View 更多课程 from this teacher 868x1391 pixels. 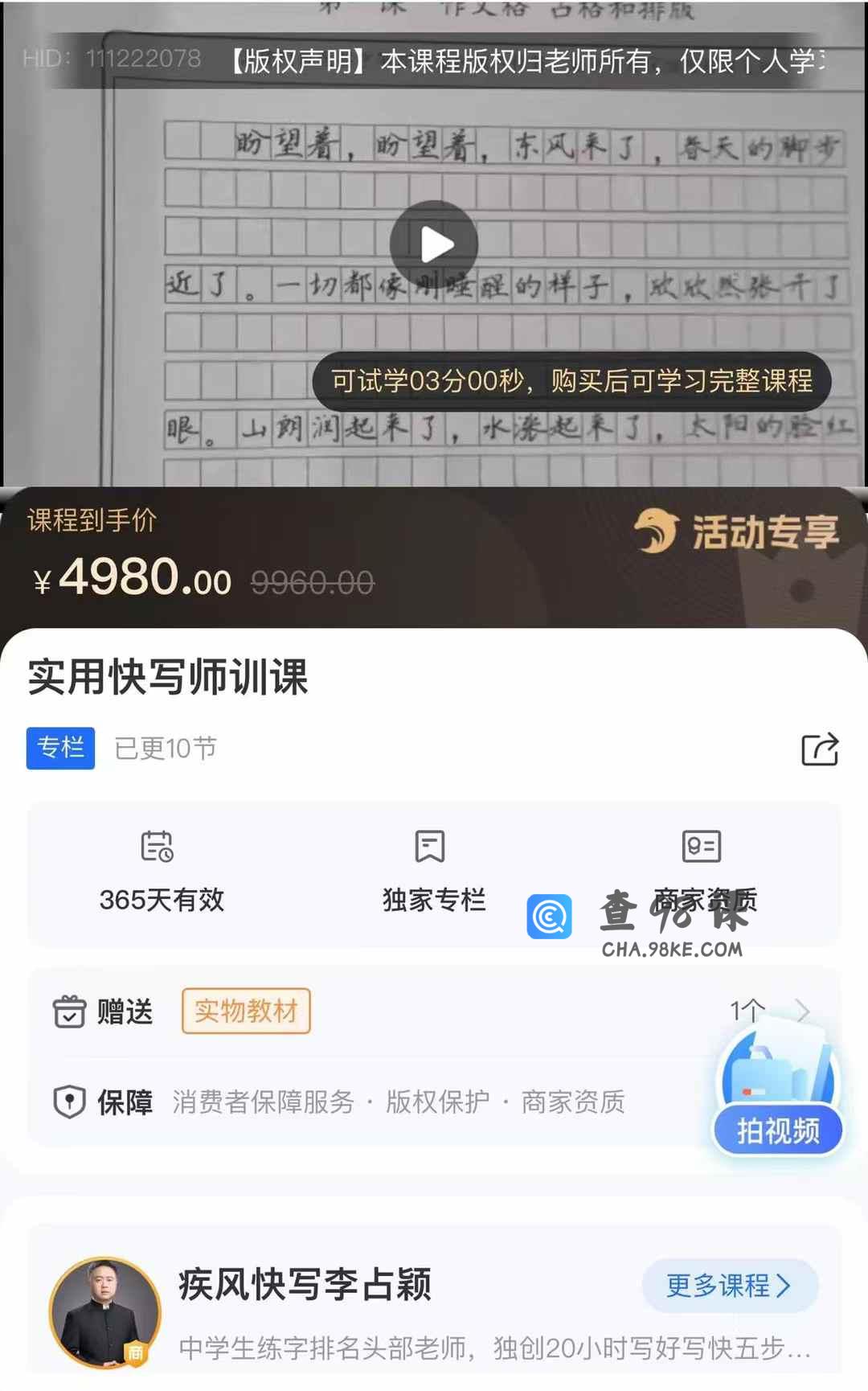point(729,1286)
